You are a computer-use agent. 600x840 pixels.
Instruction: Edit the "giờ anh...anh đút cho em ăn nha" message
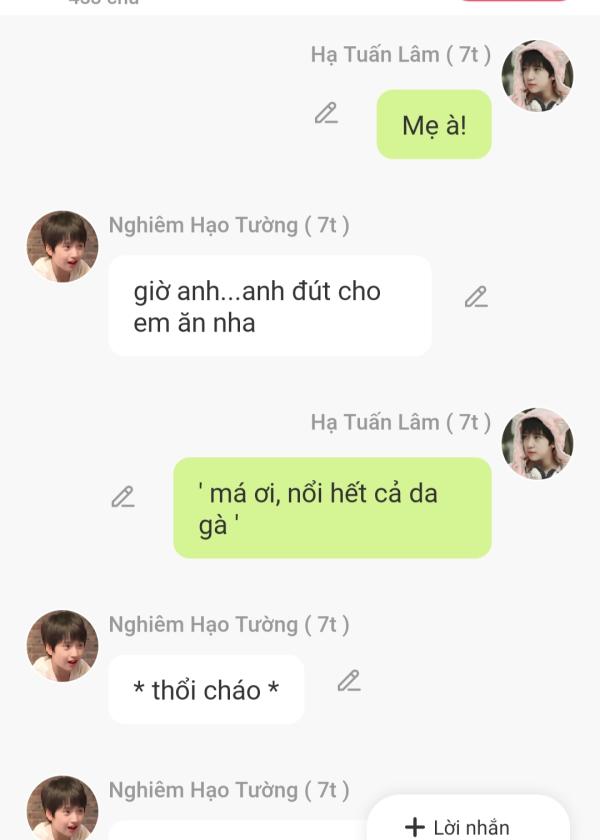pyautogui.click(x=476, y=297)
